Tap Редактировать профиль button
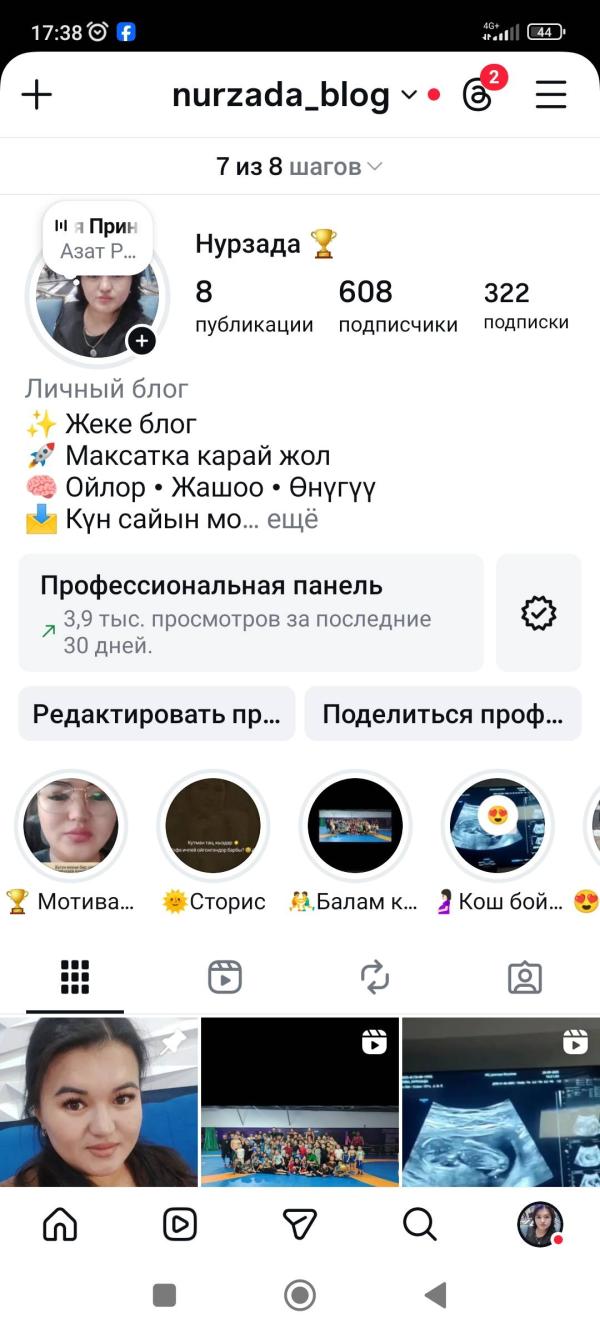Image resolution: width=600 pixels, height=1332 pixels. [157, 714]
